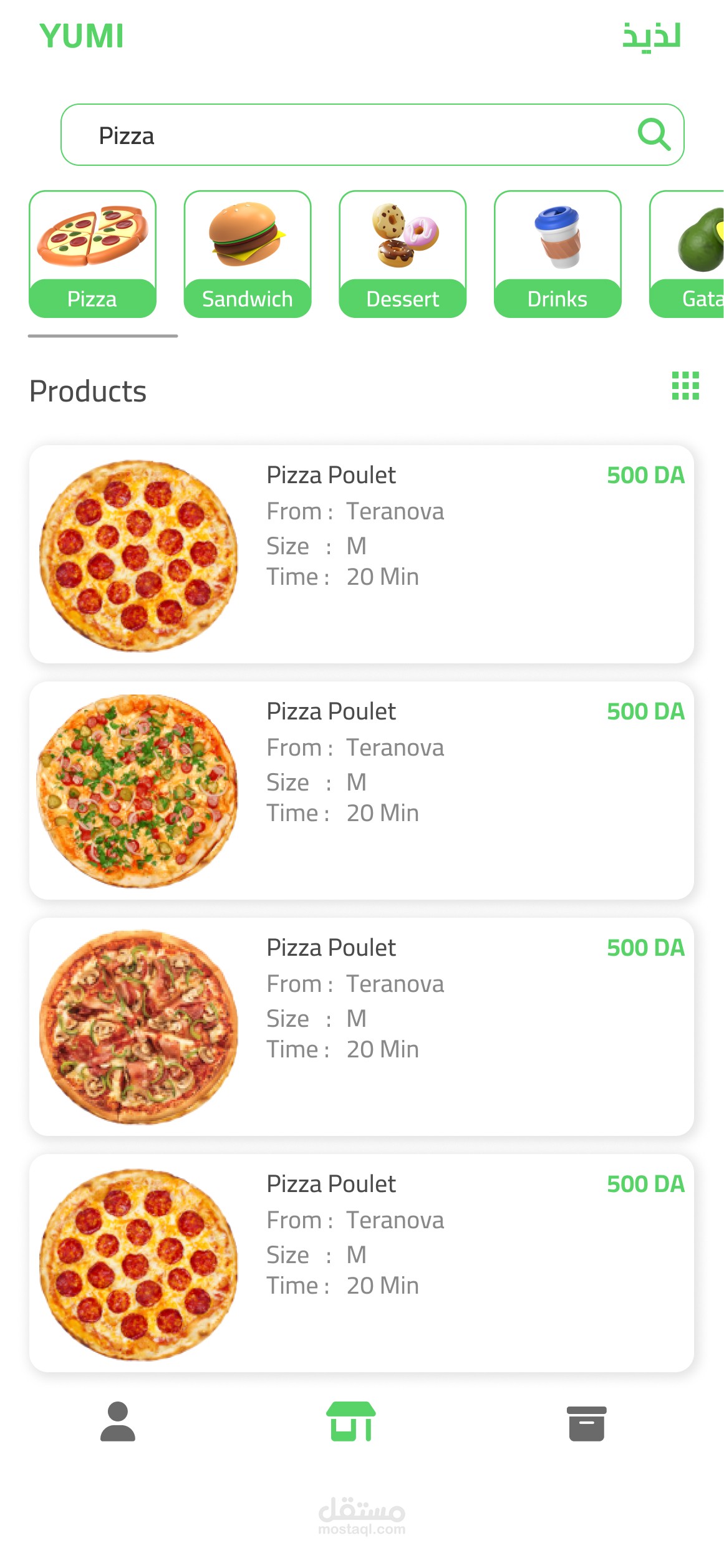Edit the Pizza search field
The image size is (724, 1568).
(372, 135)
